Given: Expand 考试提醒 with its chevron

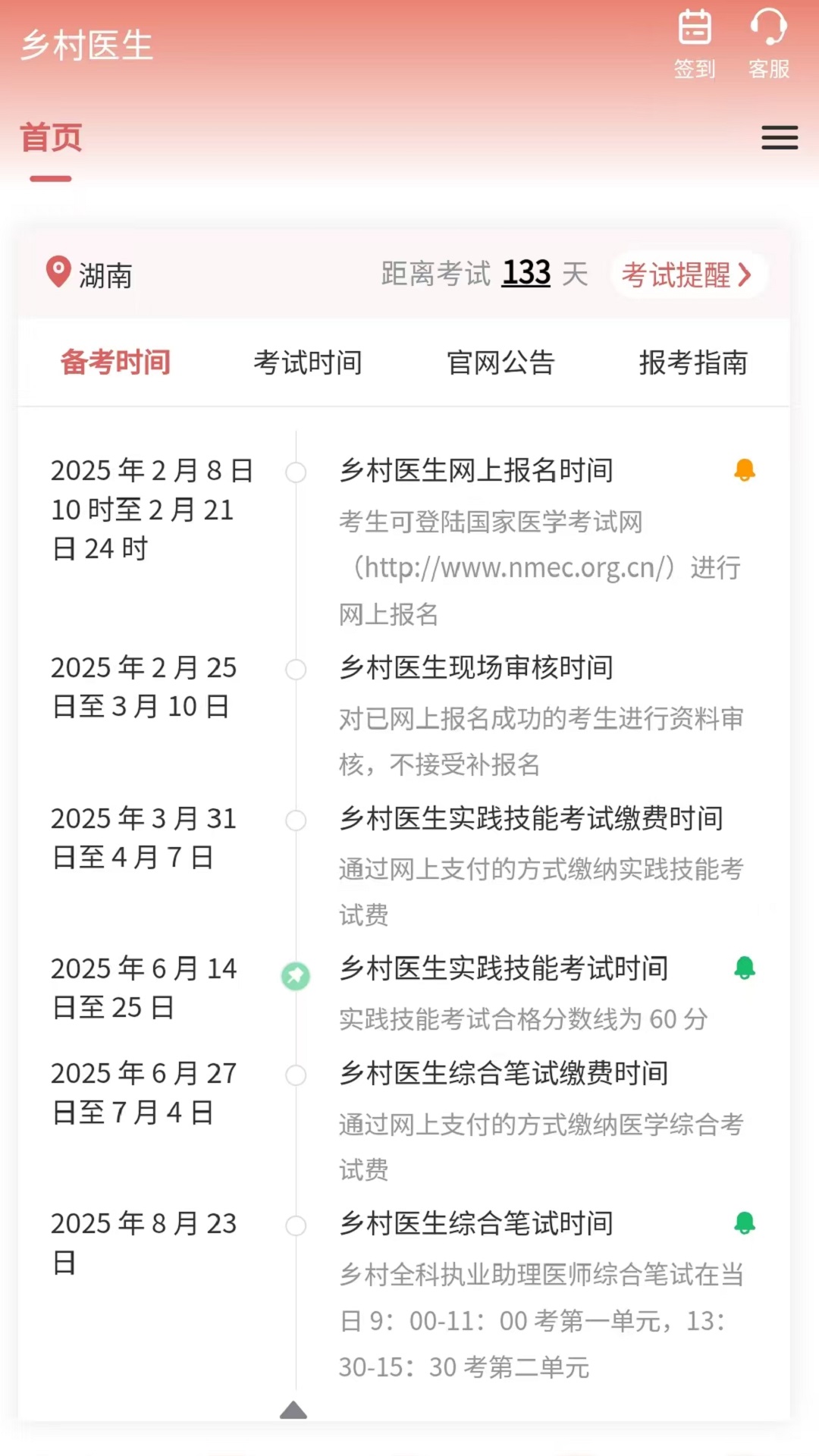Looking at the screenshot, I should tap(687, 275).
